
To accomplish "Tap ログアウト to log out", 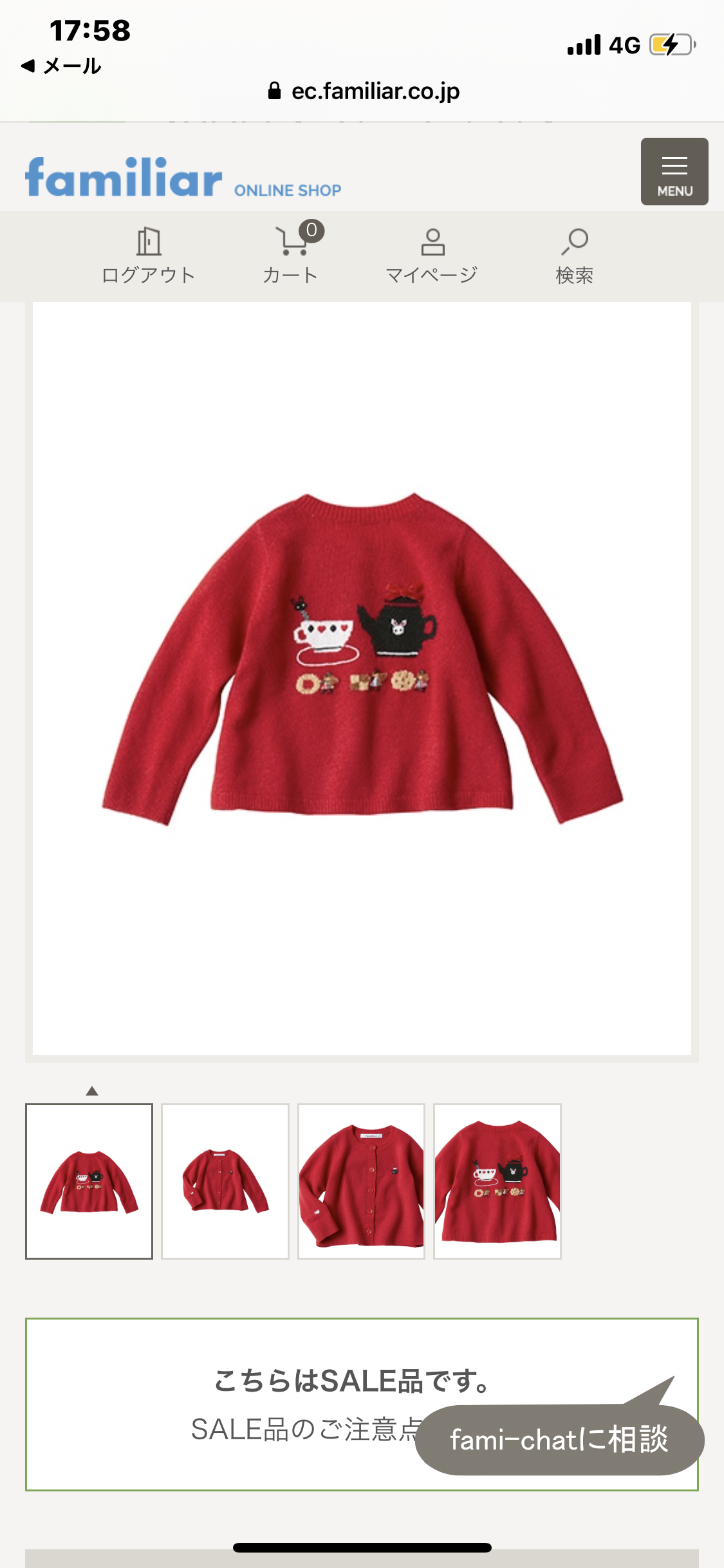I will [x=148, y=256].
